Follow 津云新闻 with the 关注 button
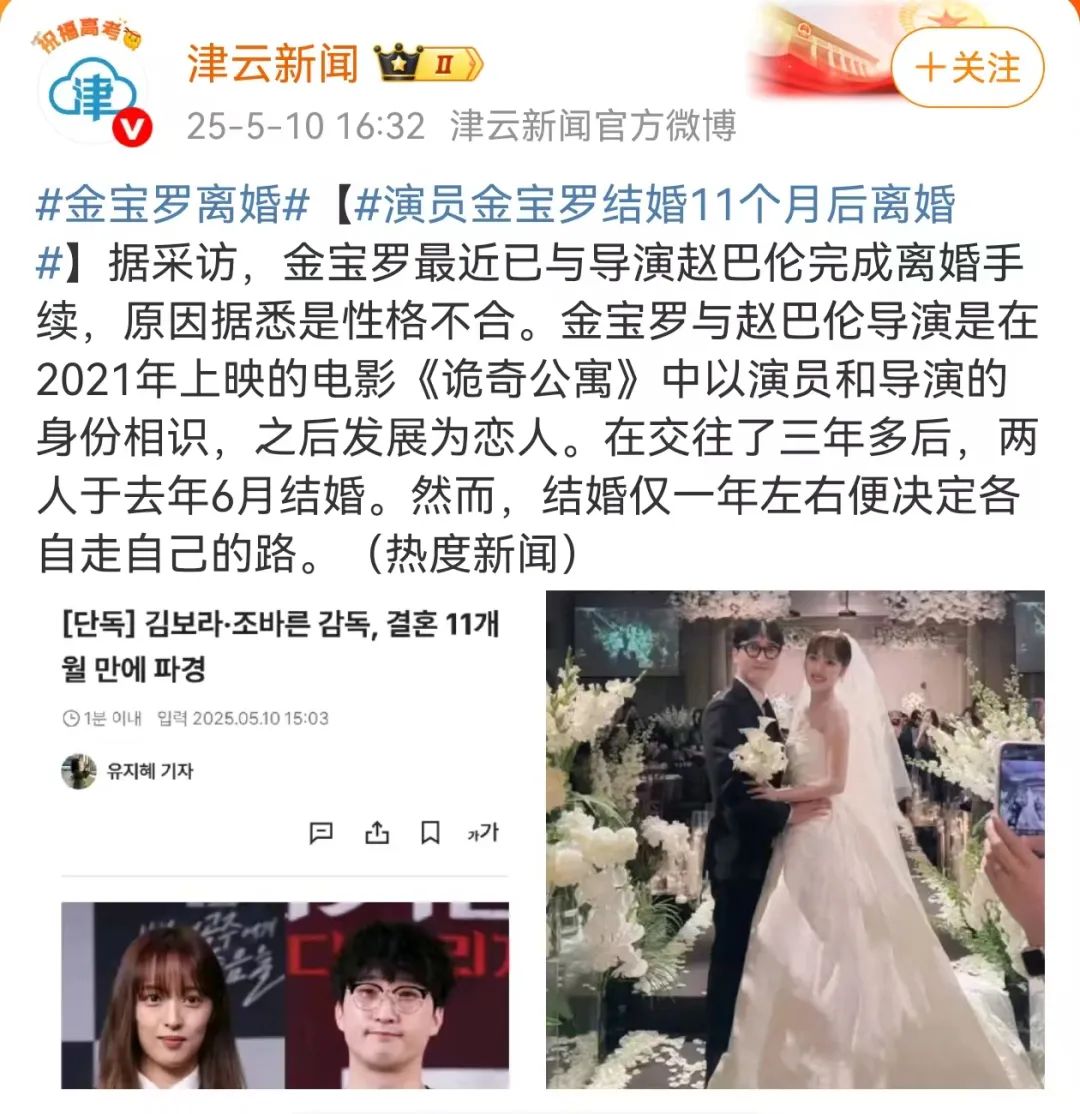This screenshot has width=1080, height=1114. 967,68
